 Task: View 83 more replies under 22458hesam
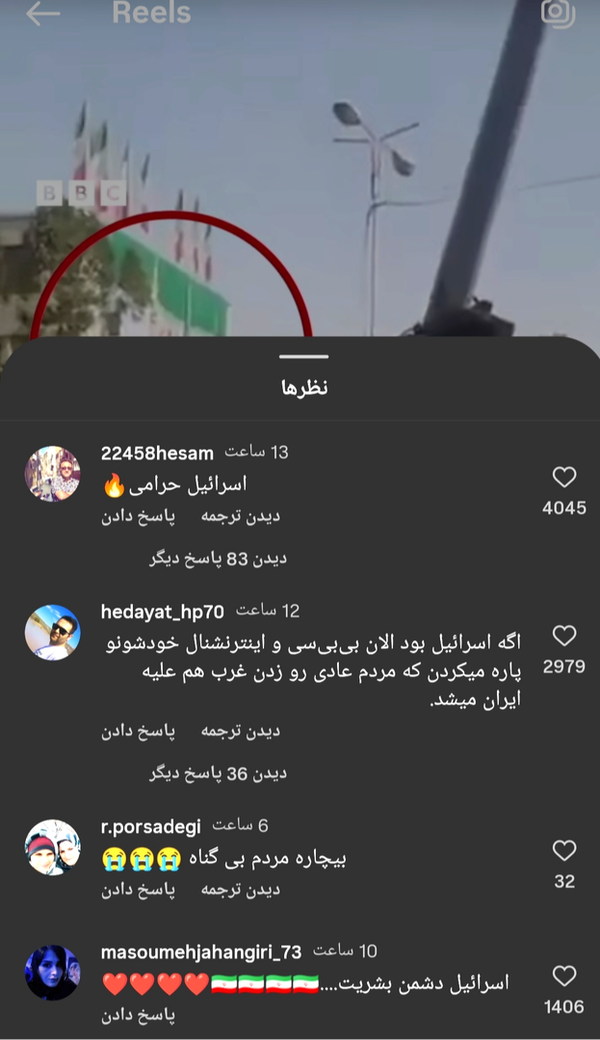coord(218,558)
